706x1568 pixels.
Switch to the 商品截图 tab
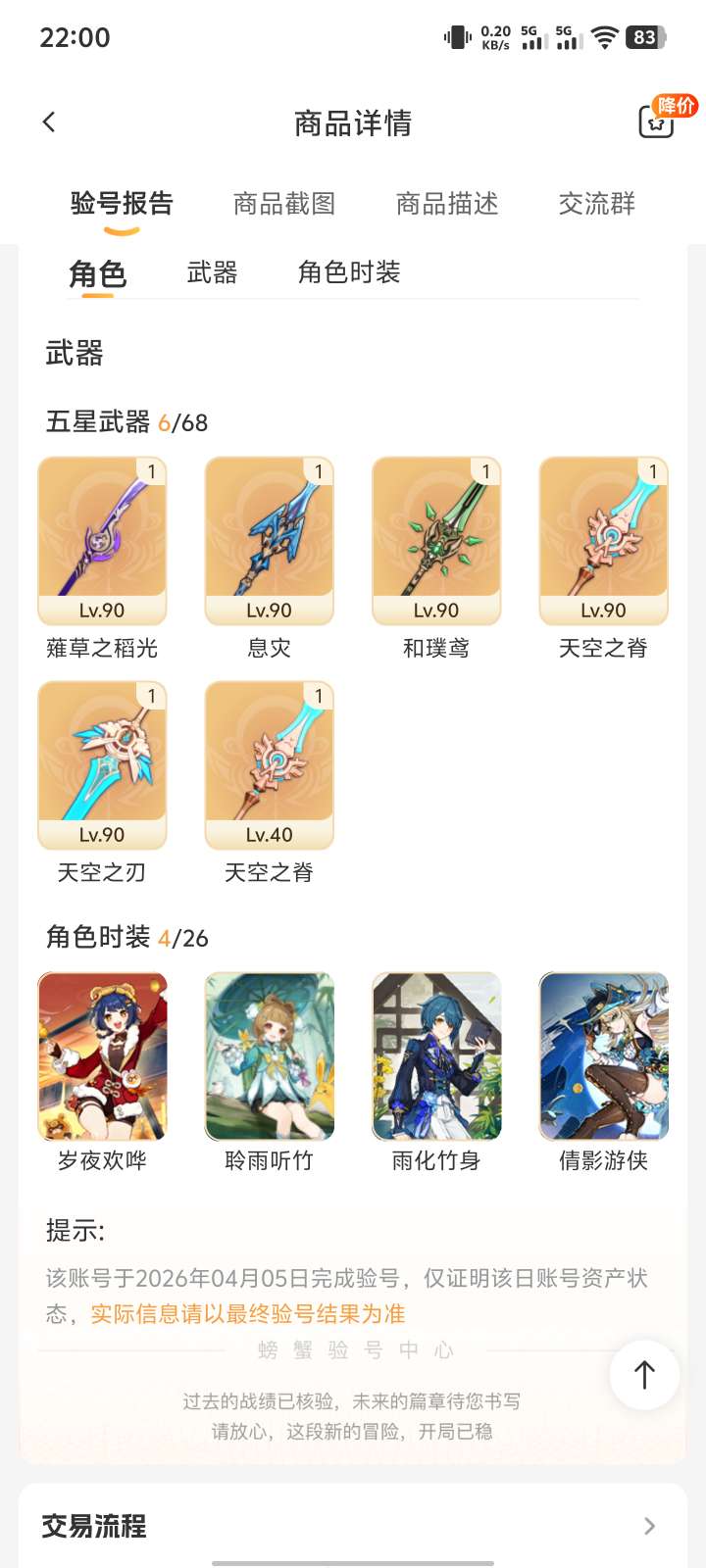(x=284, y=204)
